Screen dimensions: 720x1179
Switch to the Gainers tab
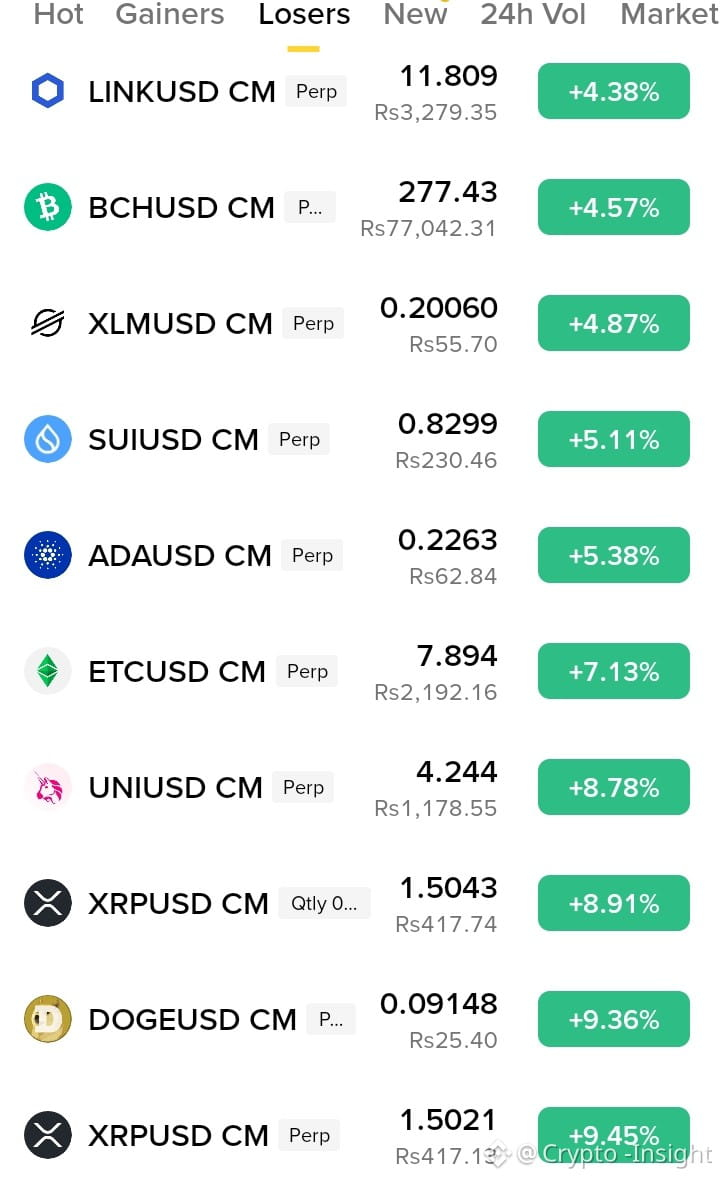(x=170, y=14)
